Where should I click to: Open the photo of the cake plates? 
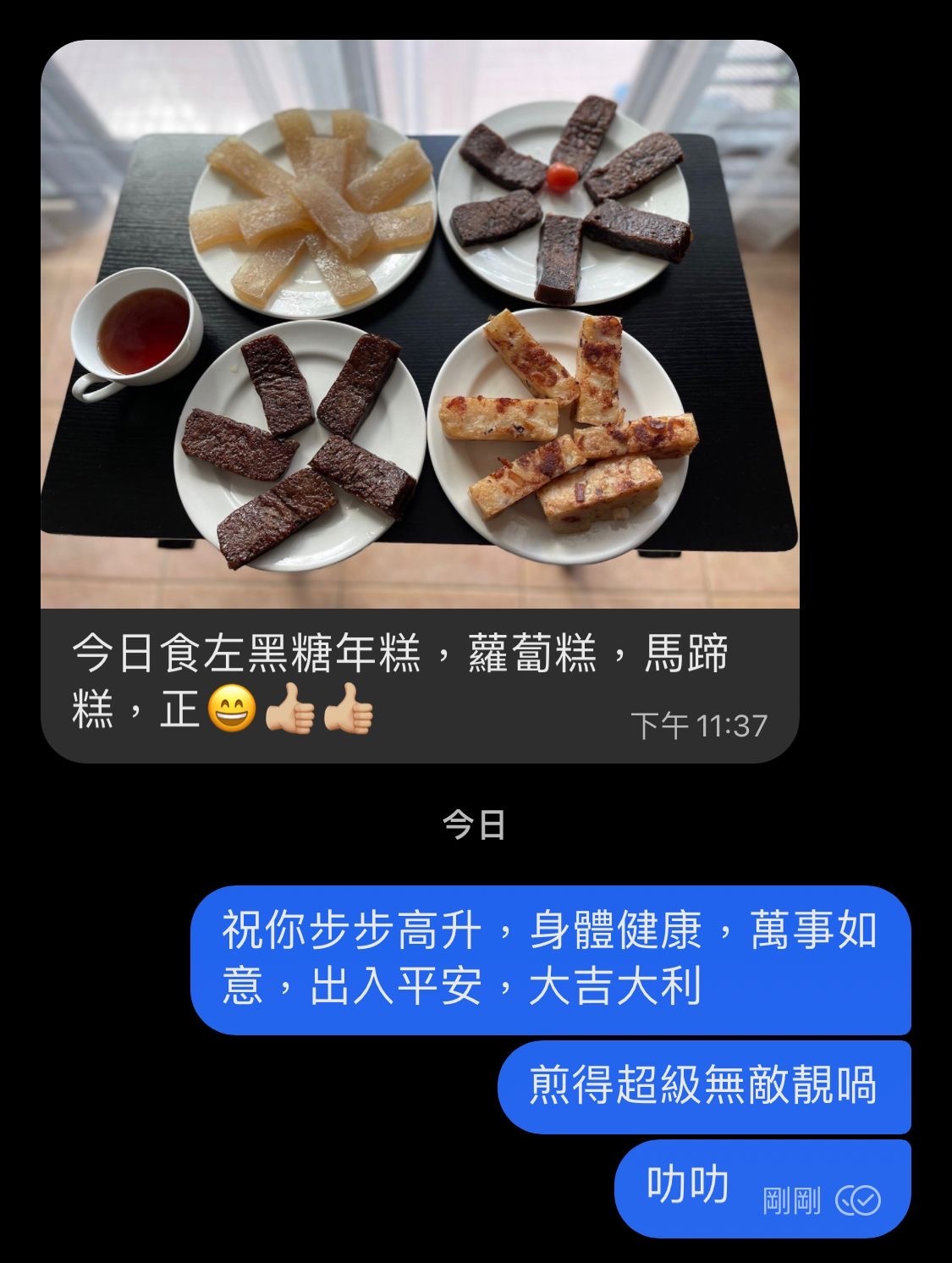(x=420, y=324)
